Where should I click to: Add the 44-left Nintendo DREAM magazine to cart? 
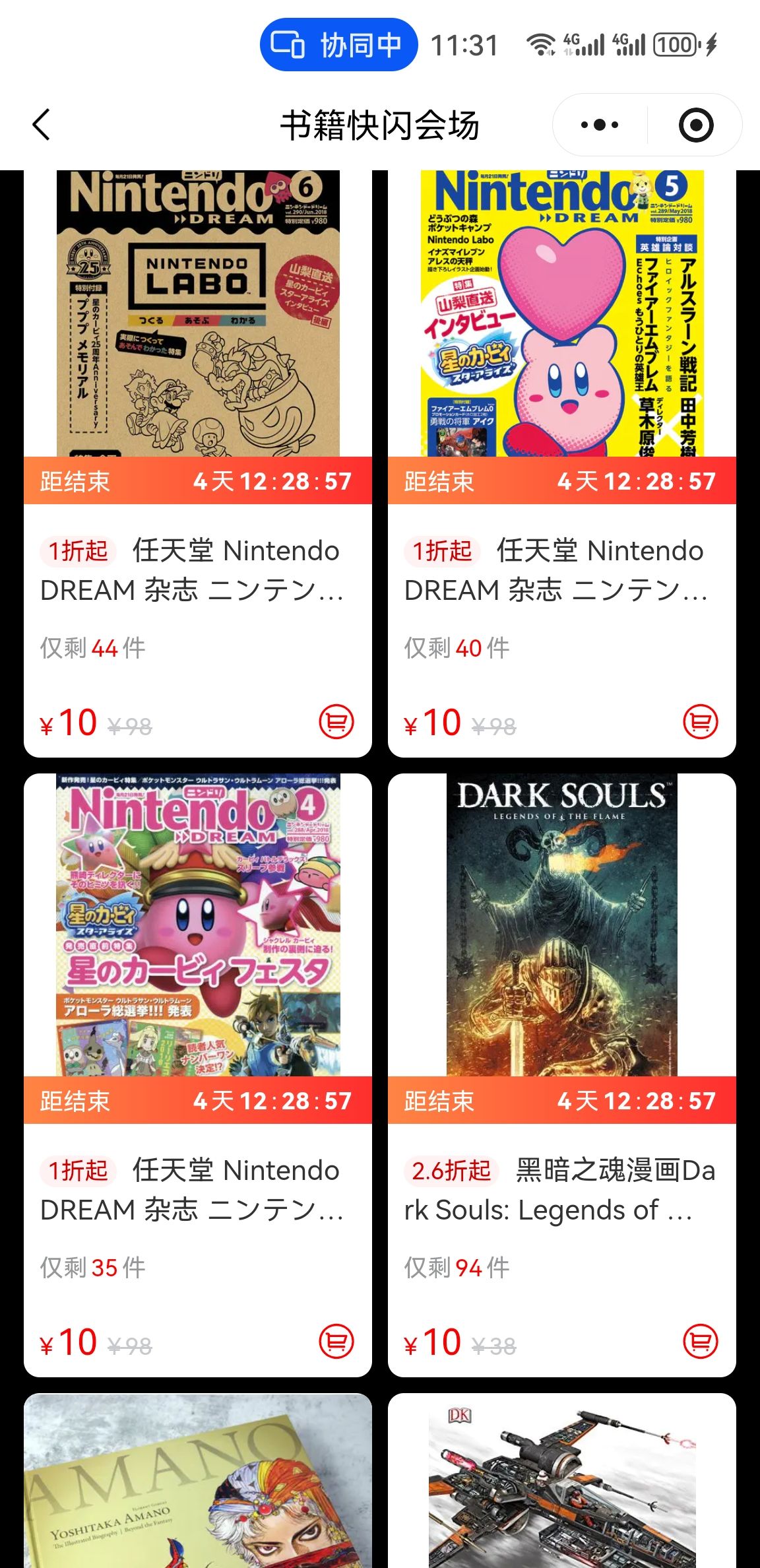coord(336,721)
